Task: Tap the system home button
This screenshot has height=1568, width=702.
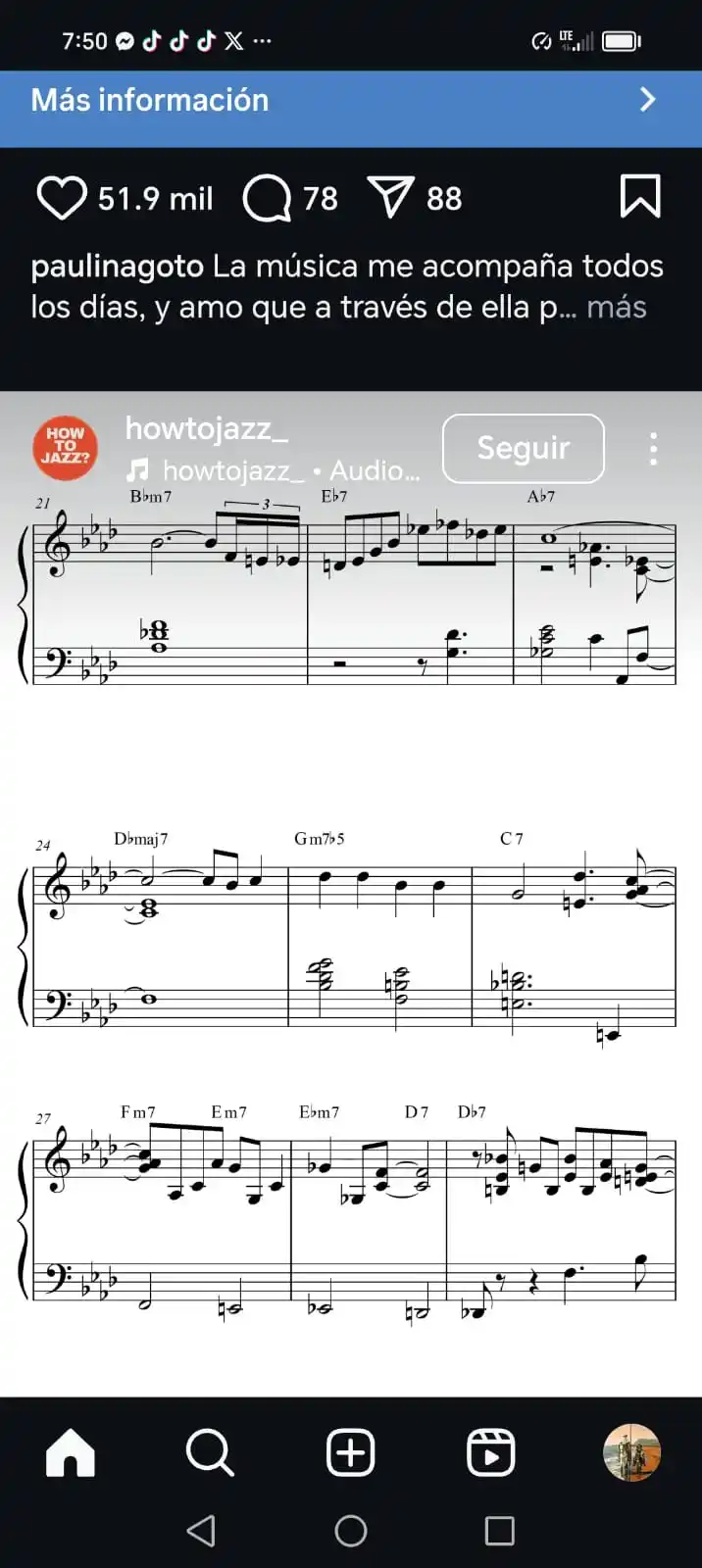Action: tap(350, 1531)
